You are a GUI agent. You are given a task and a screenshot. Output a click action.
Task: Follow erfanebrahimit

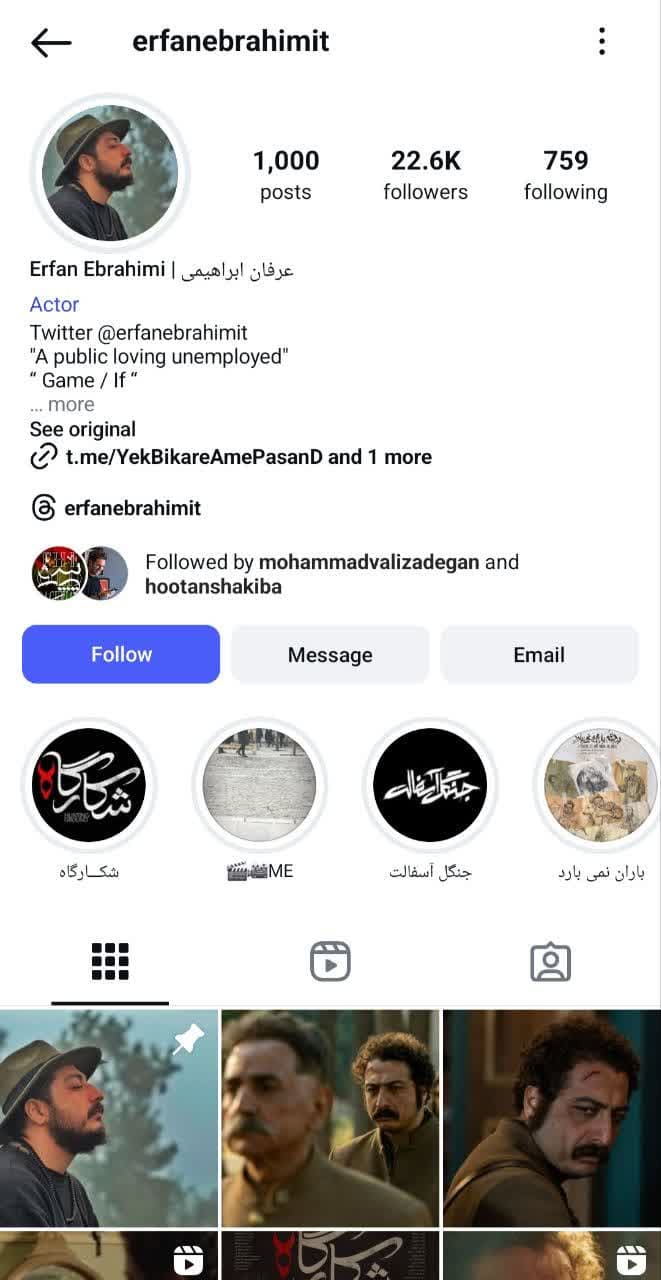pos(121,654)
